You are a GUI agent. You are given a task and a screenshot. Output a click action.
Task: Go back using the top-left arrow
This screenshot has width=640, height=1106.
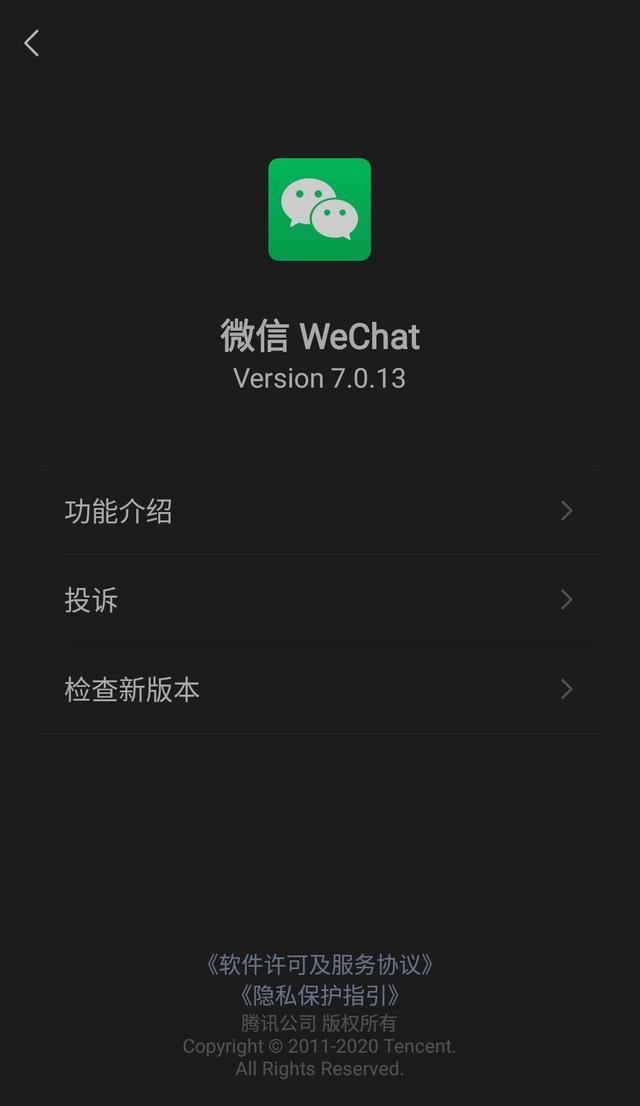[32, 44]
